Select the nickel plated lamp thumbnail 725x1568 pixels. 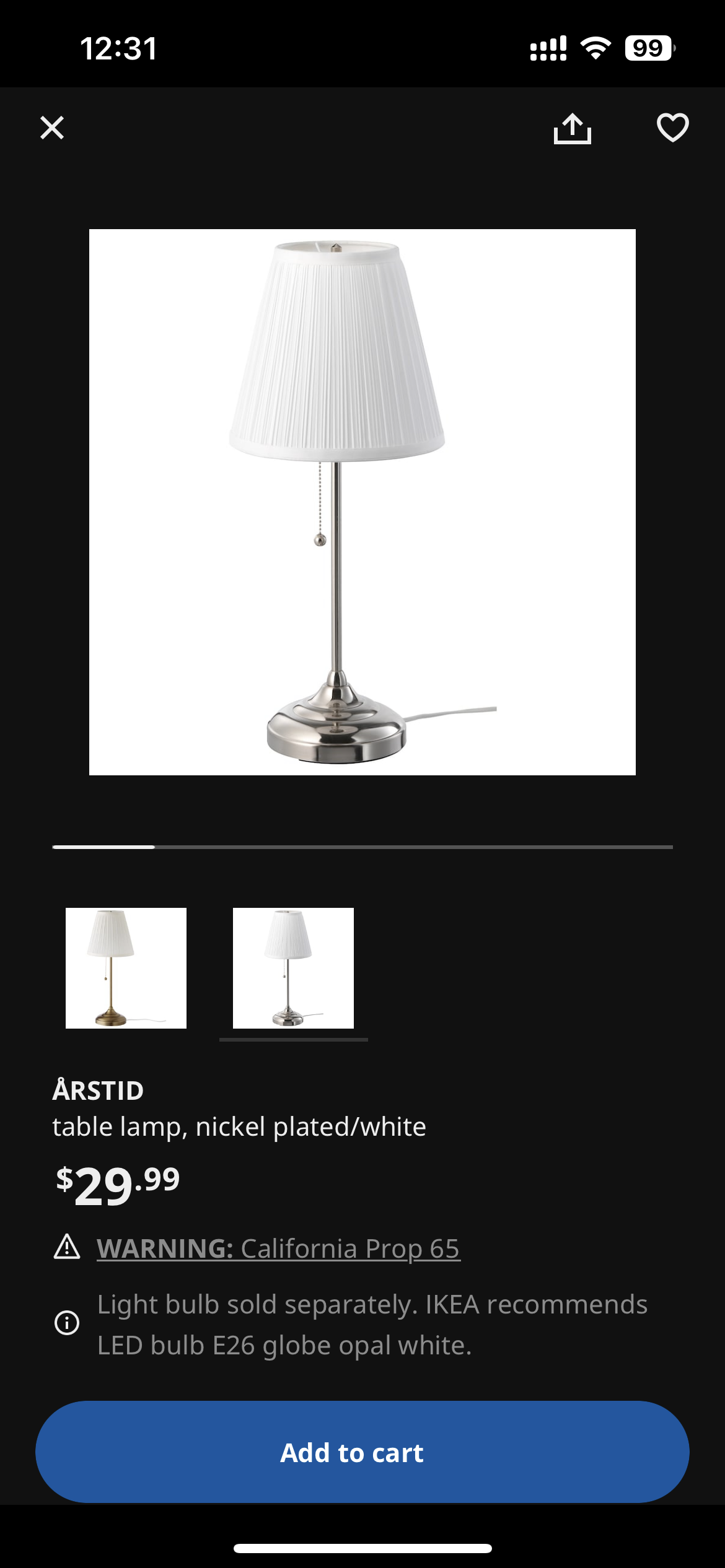pos(293,968)
